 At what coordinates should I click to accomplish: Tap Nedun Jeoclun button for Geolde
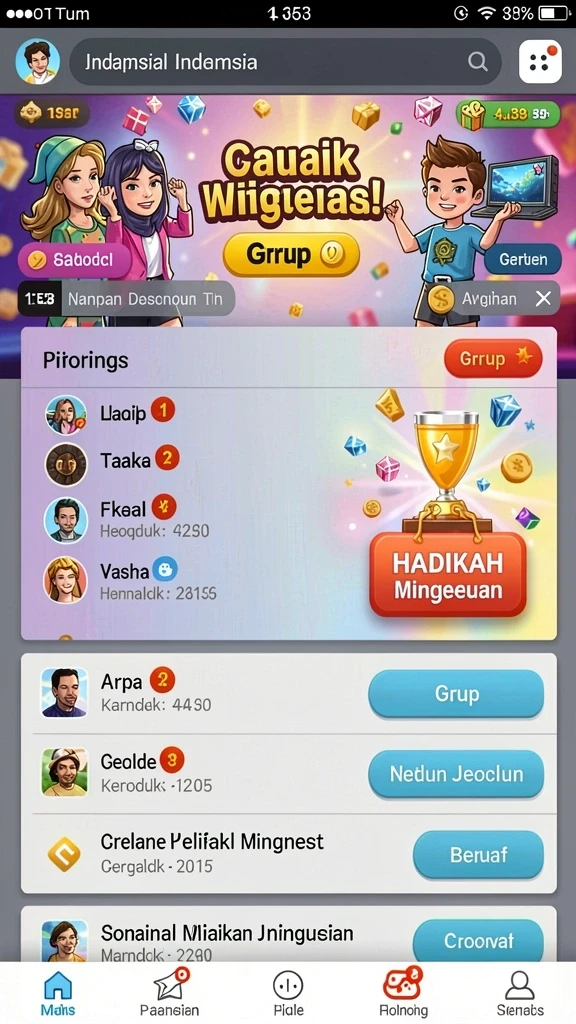coord(456,774)
